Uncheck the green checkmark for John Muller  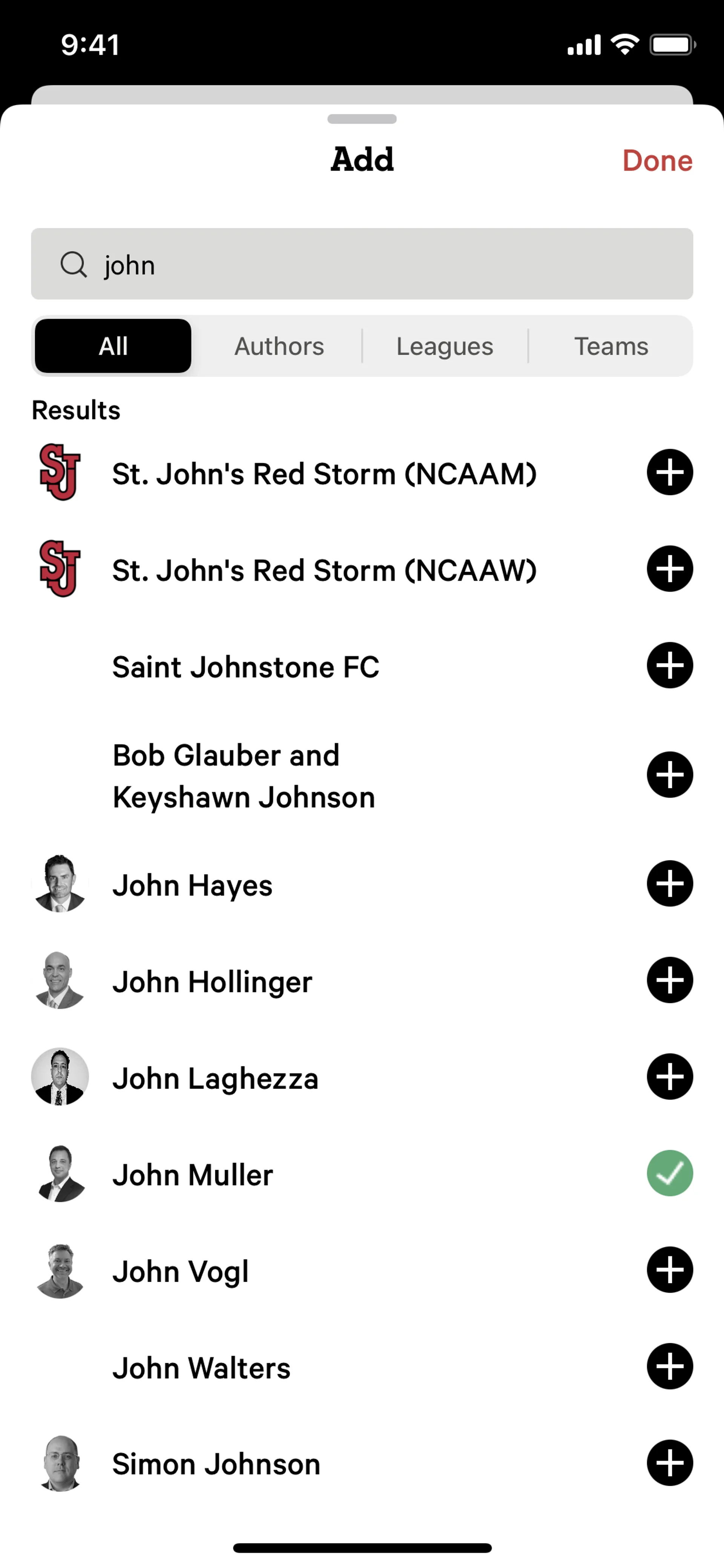[x=669, y=1173]
